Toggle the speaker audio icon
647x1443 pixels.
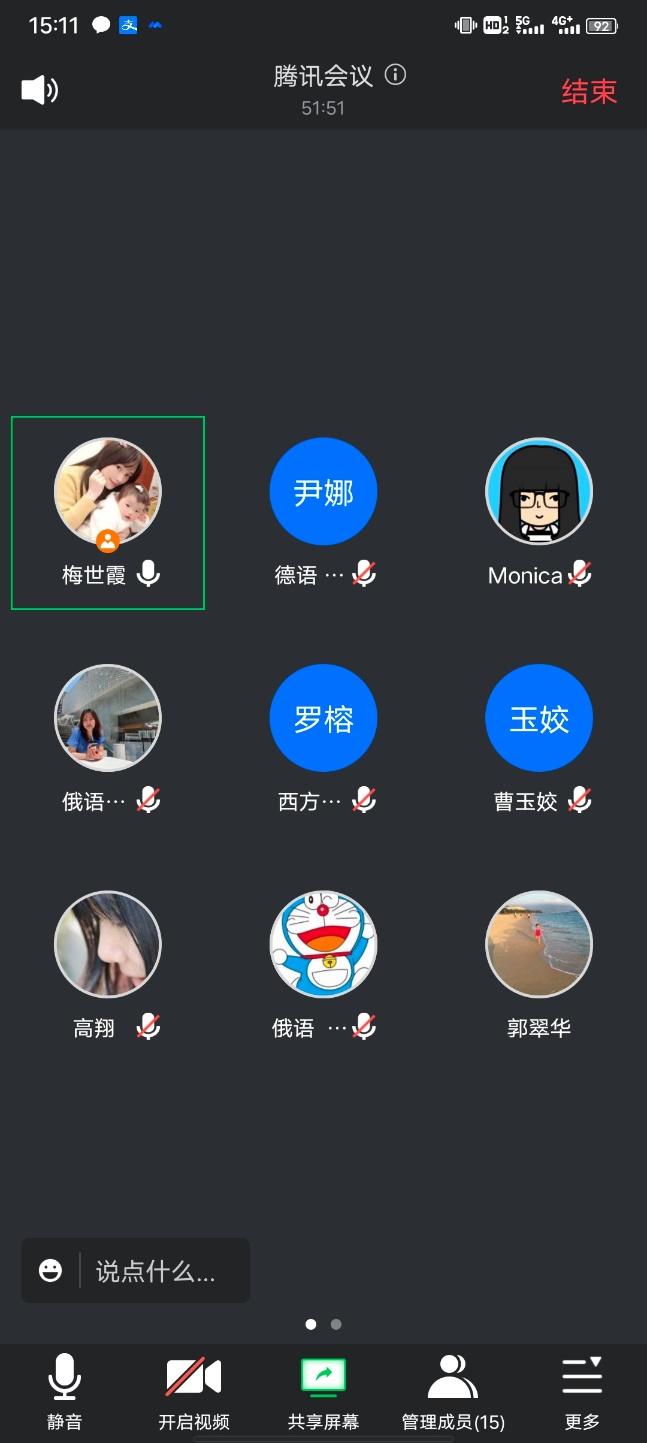click(x=40, y=90)
